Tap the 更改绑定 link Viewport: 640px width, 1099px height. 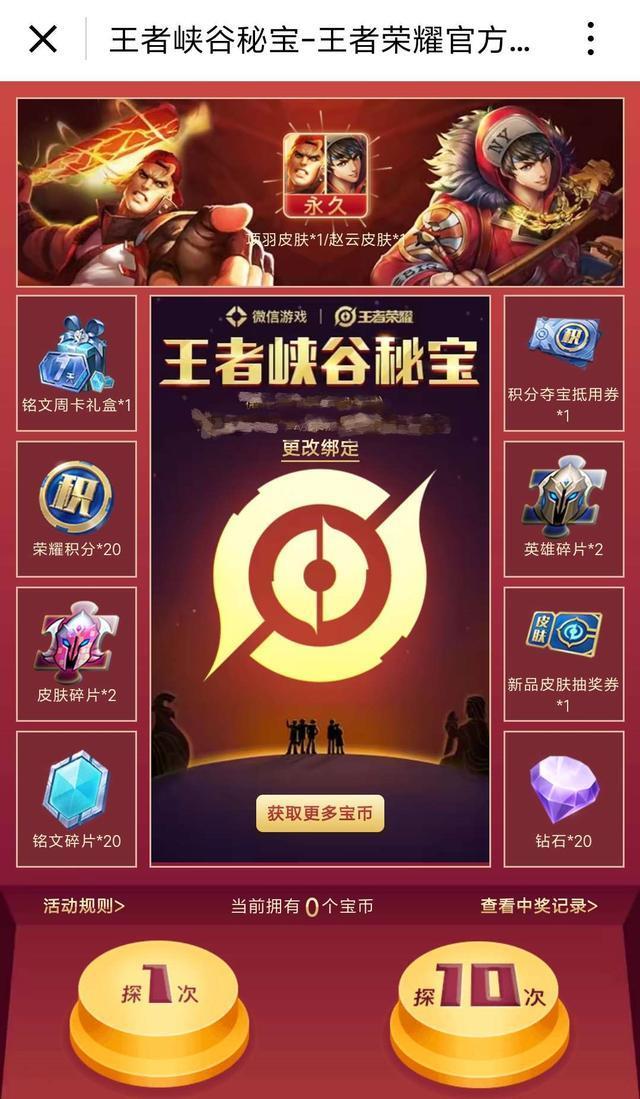pos(320,449)
